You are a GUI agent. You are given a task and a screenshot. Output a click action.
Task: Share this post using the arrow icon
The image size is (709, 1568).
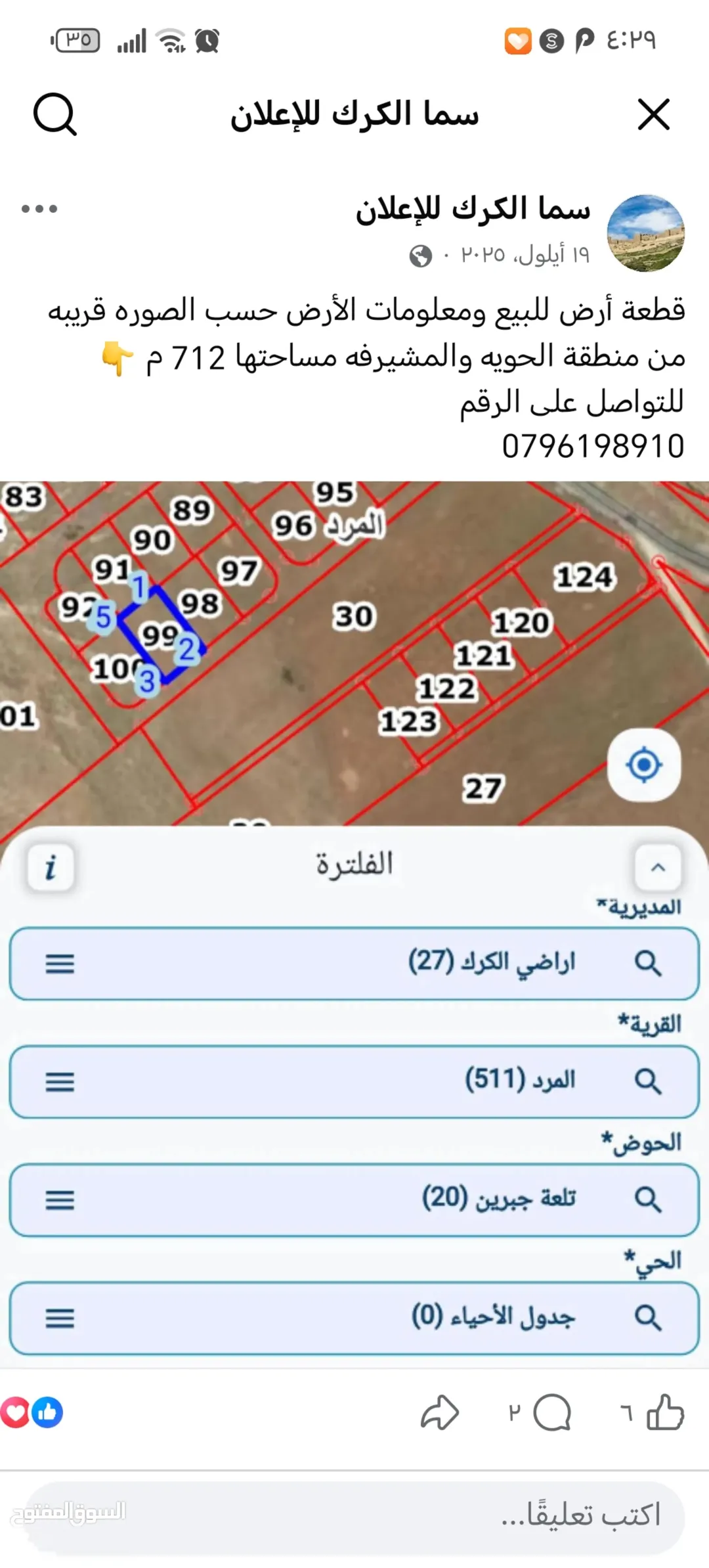point(439,1412)
